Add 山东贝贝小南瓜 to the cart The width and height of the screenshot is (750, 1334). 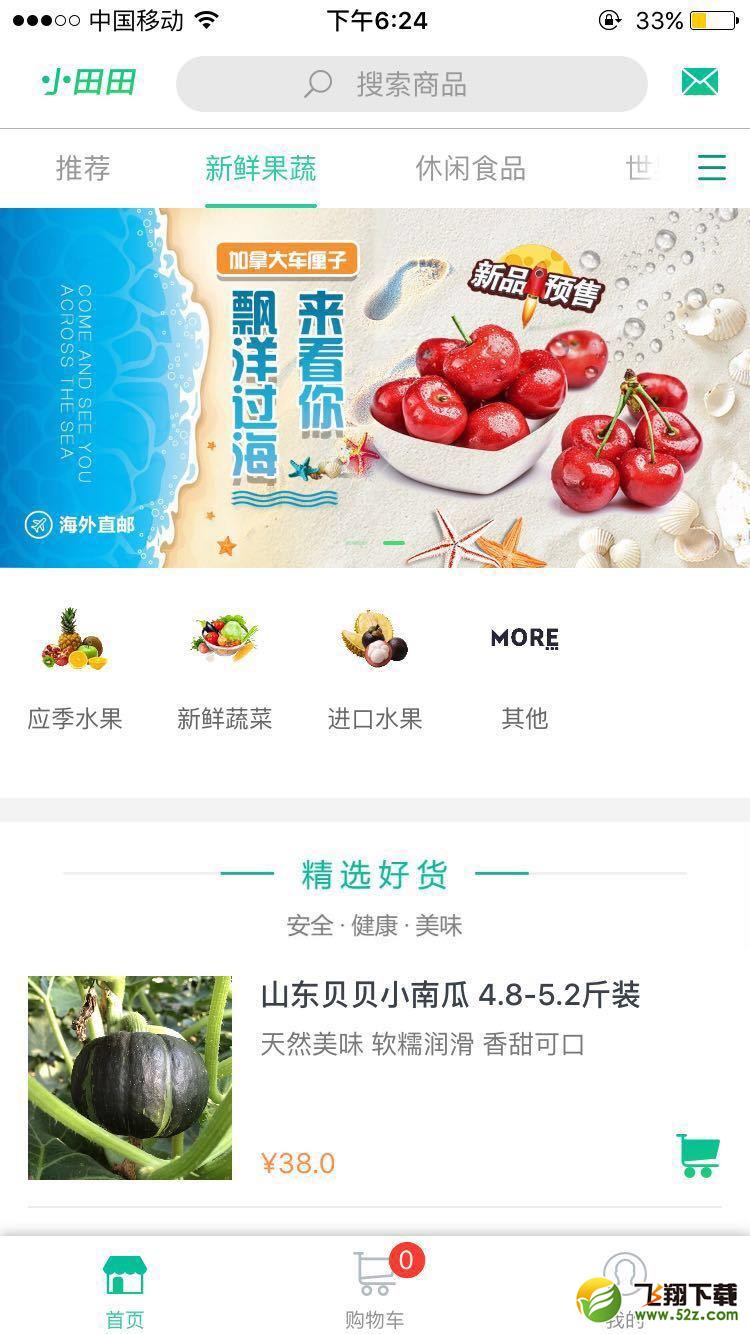coord(698,1156)
